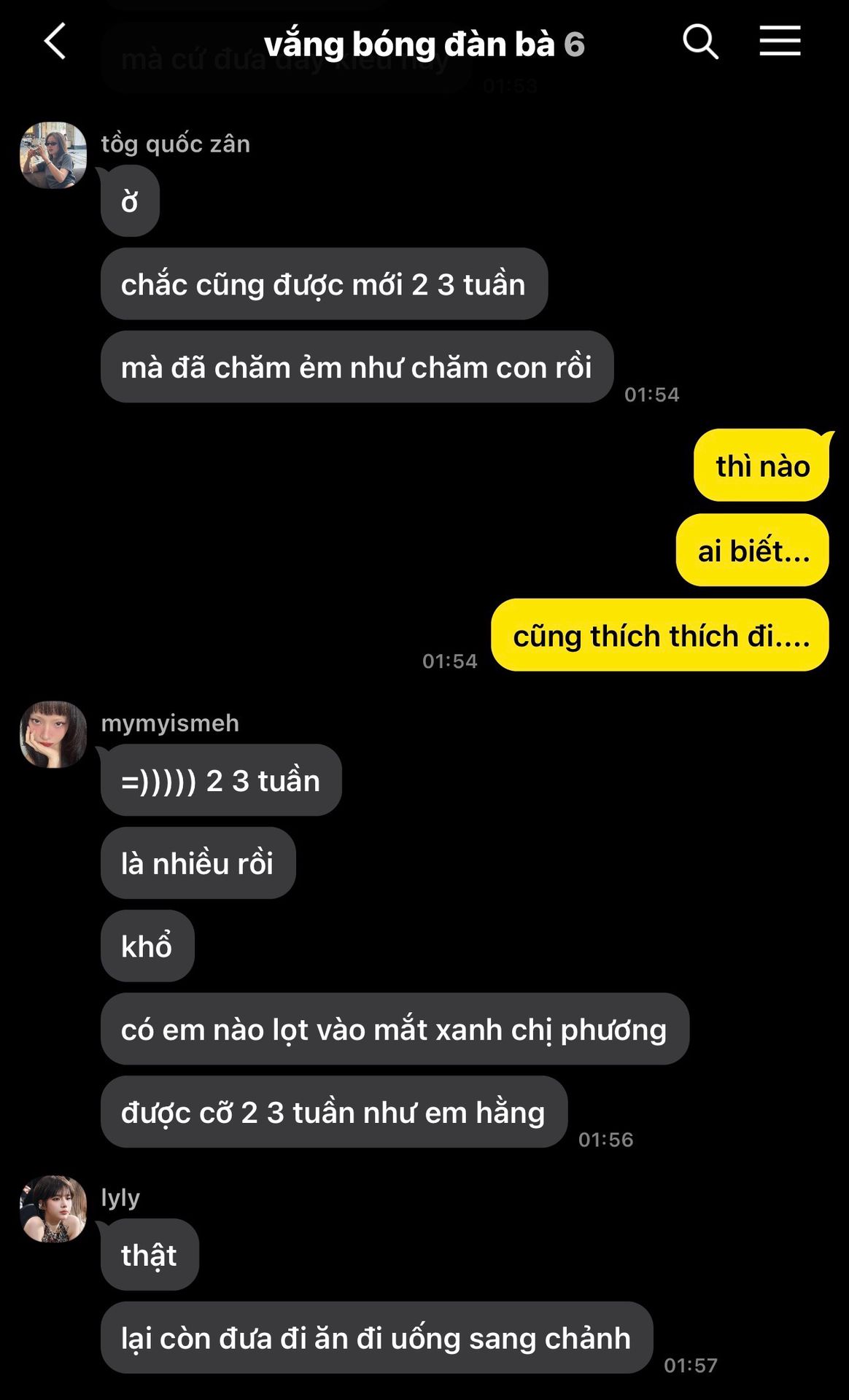Go back to the chat list
849x1400 pixels.
55,42
